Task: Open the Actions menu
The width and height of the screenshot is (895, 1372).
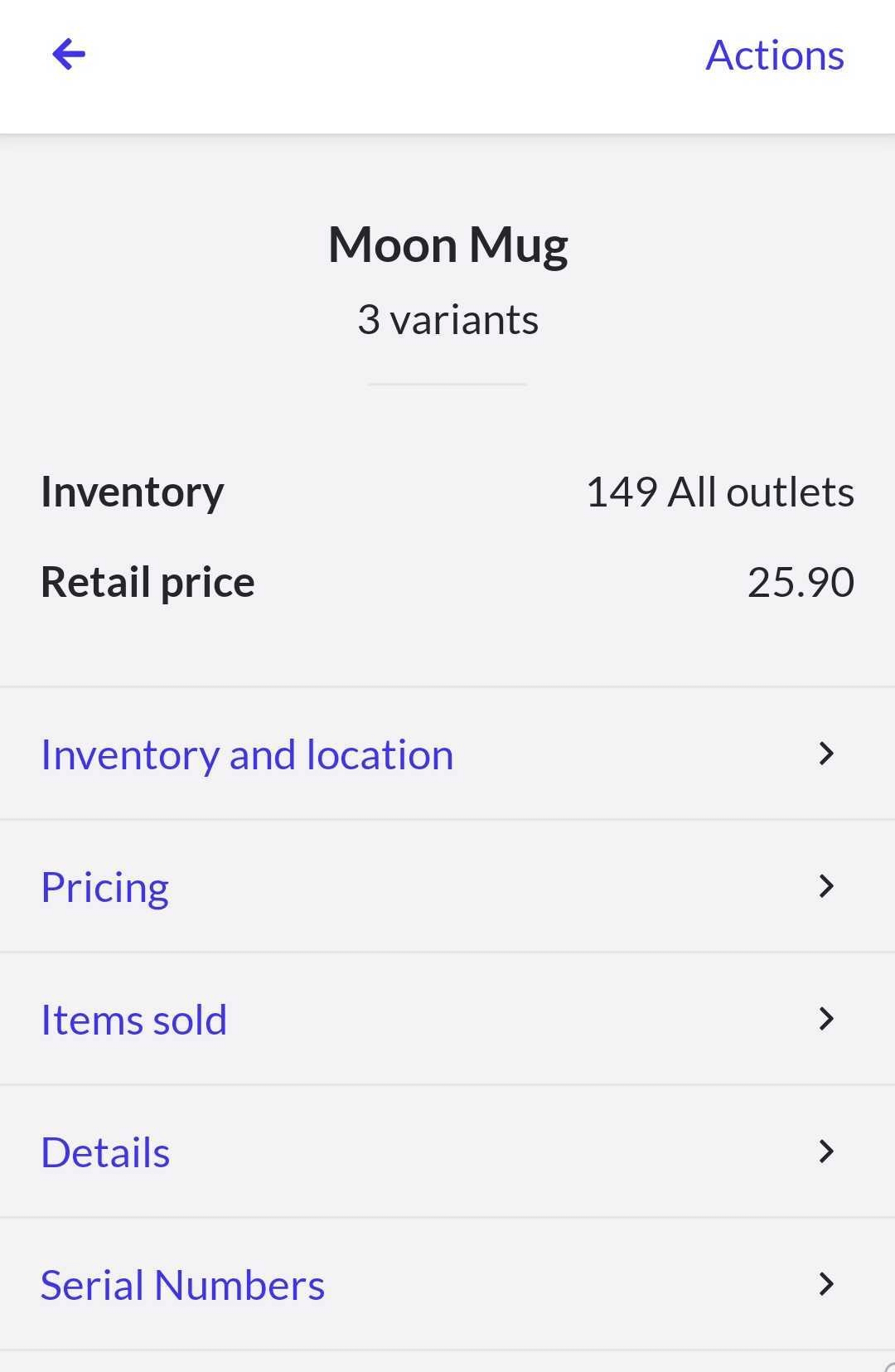Action: click(775, 53)
